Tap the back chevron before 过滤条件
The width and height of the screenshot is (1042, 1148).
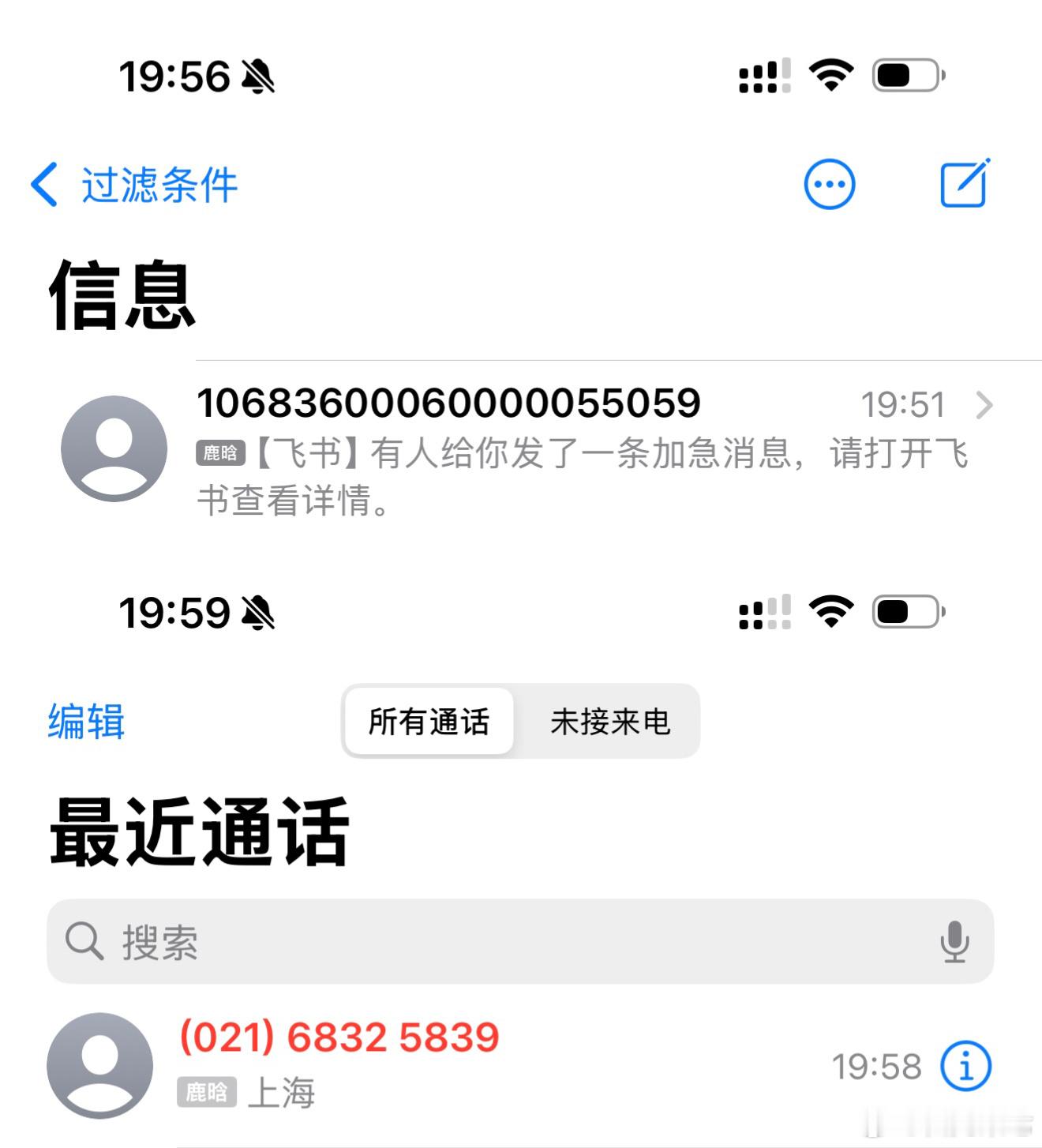coord(43,184)
